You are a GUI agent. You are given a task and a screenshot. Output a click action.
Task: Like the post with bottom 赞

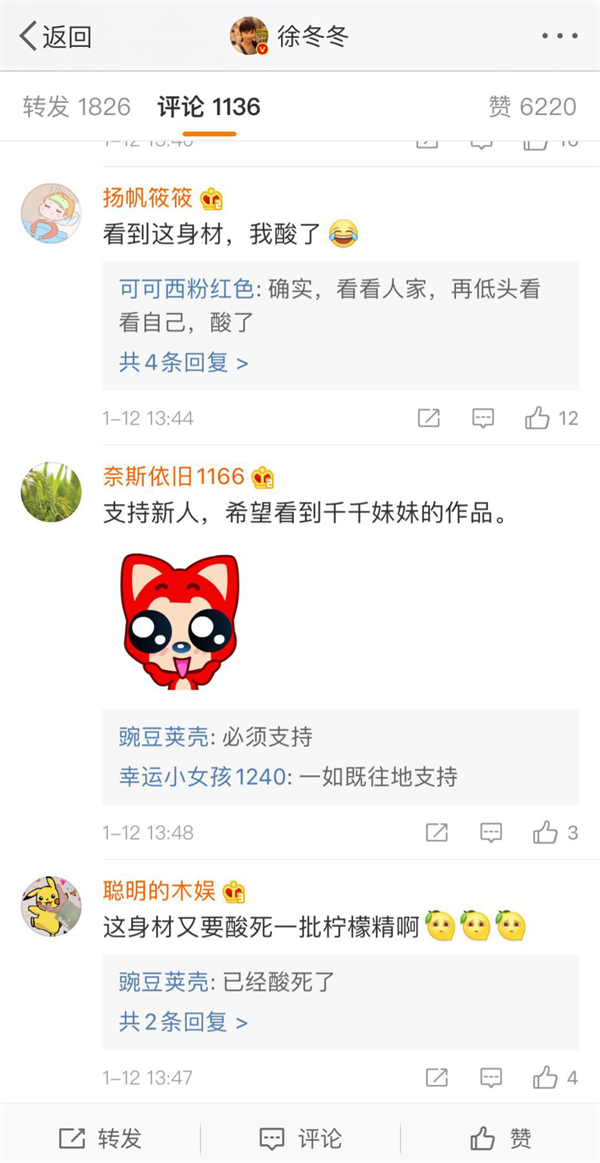click(x=500, y=1138)
